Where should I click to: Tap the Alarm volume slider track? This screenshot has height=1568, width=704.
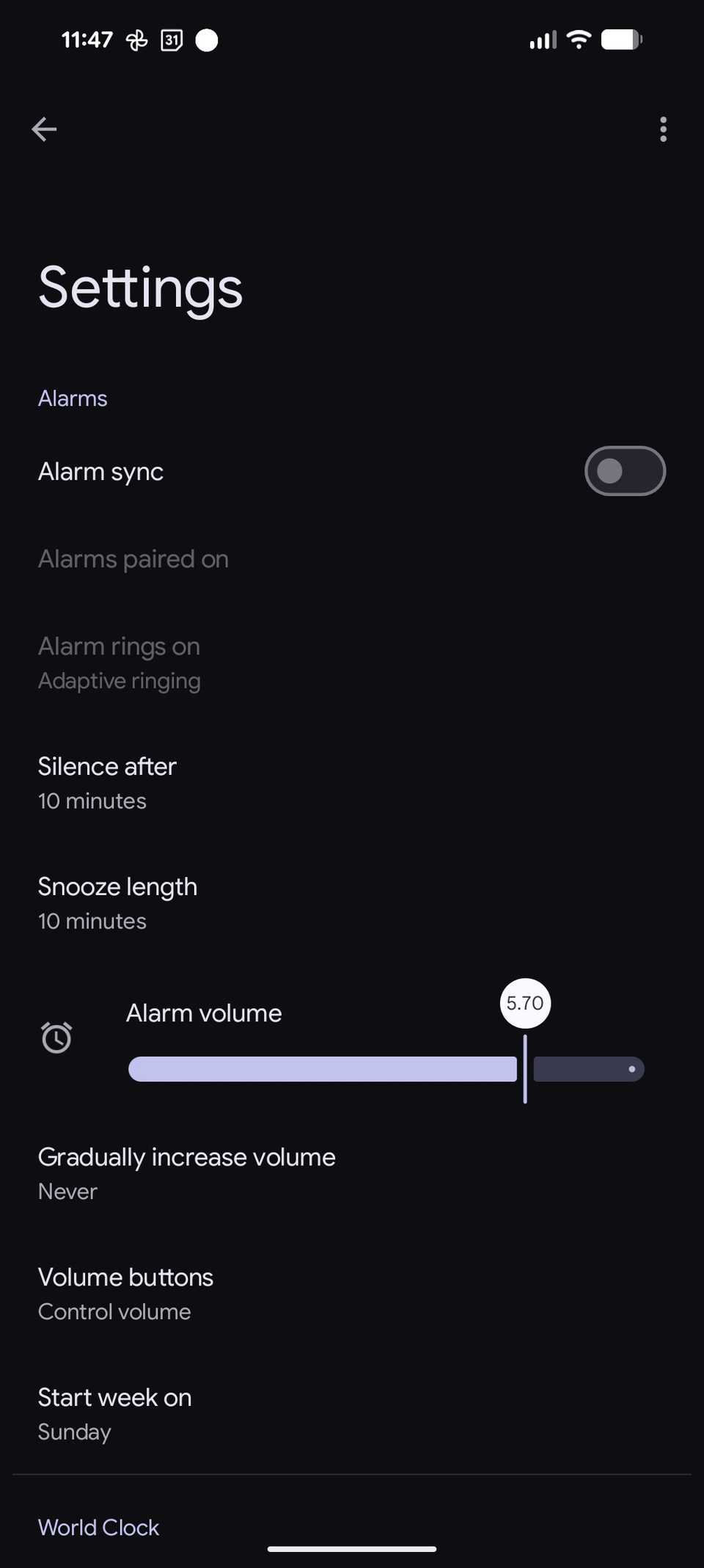pyautogui.click(x=386, y=1069)
